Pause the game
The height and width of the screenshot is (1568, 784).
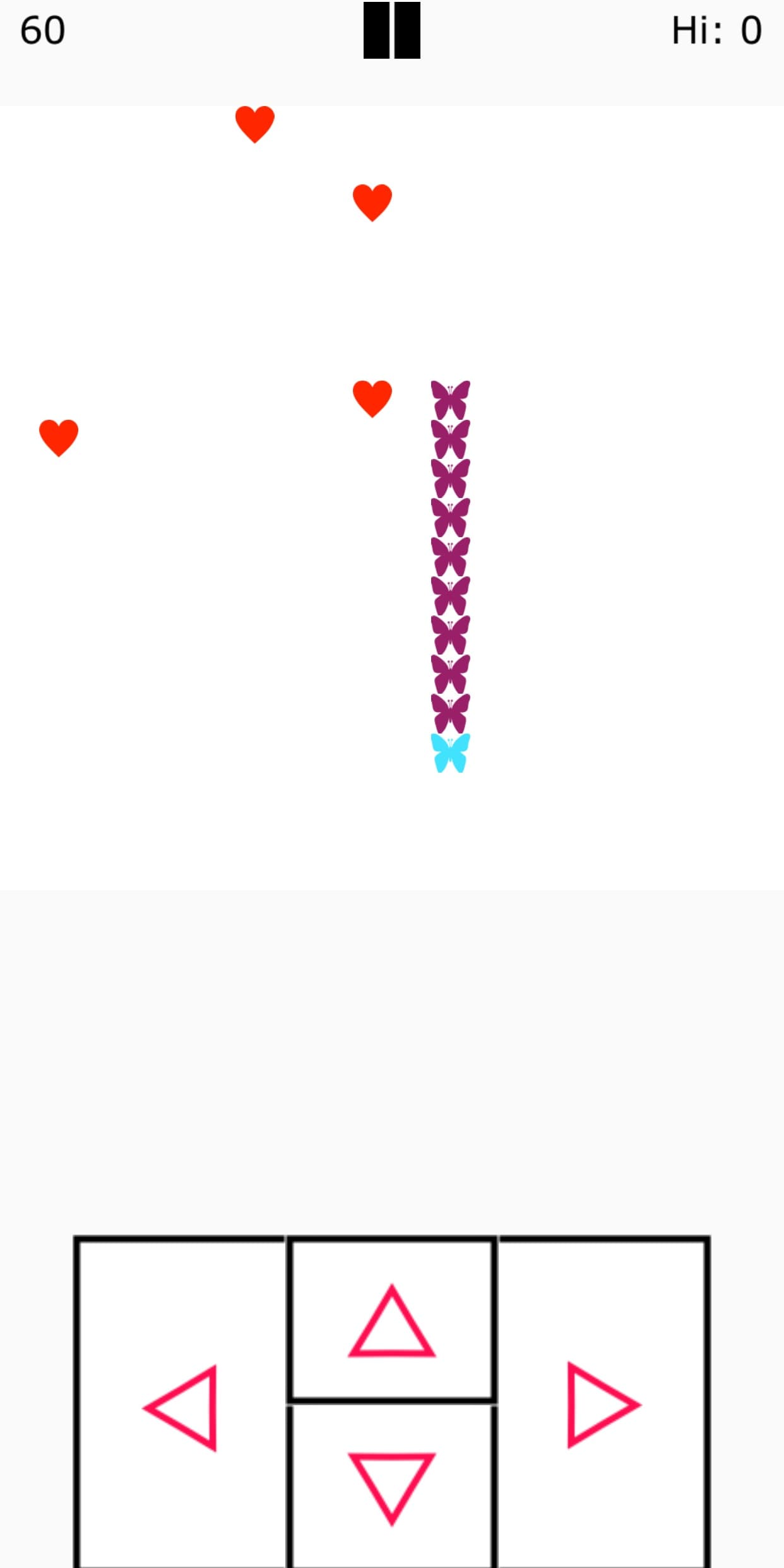tap(391, 30)
